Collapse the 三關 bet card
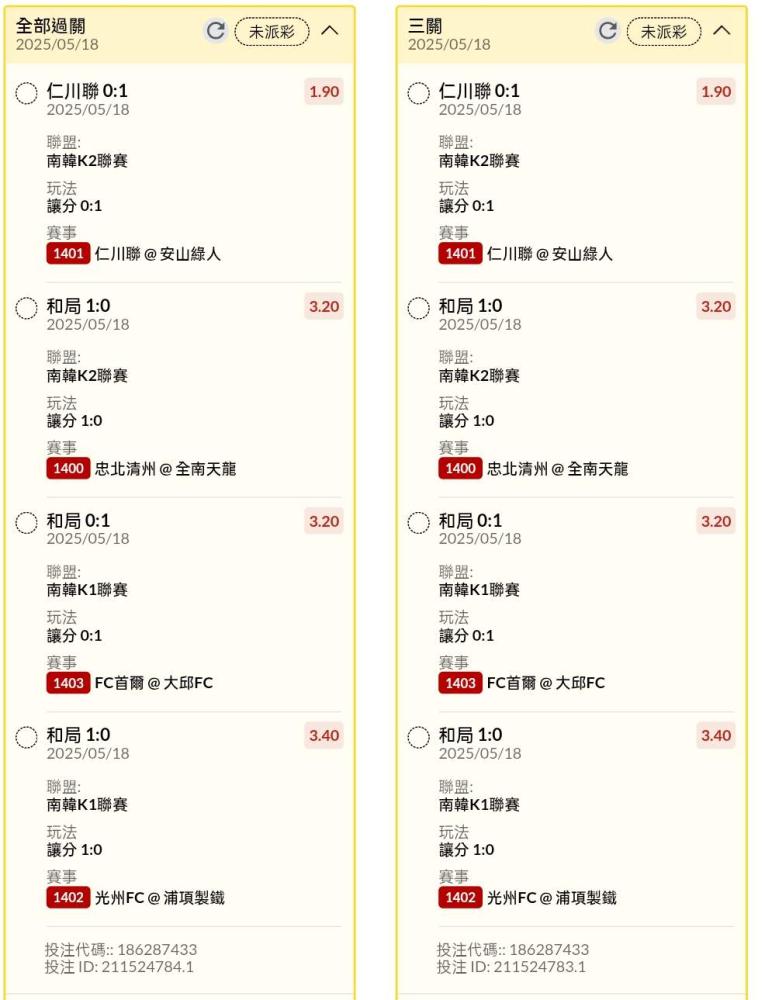 tap(722, 31)
